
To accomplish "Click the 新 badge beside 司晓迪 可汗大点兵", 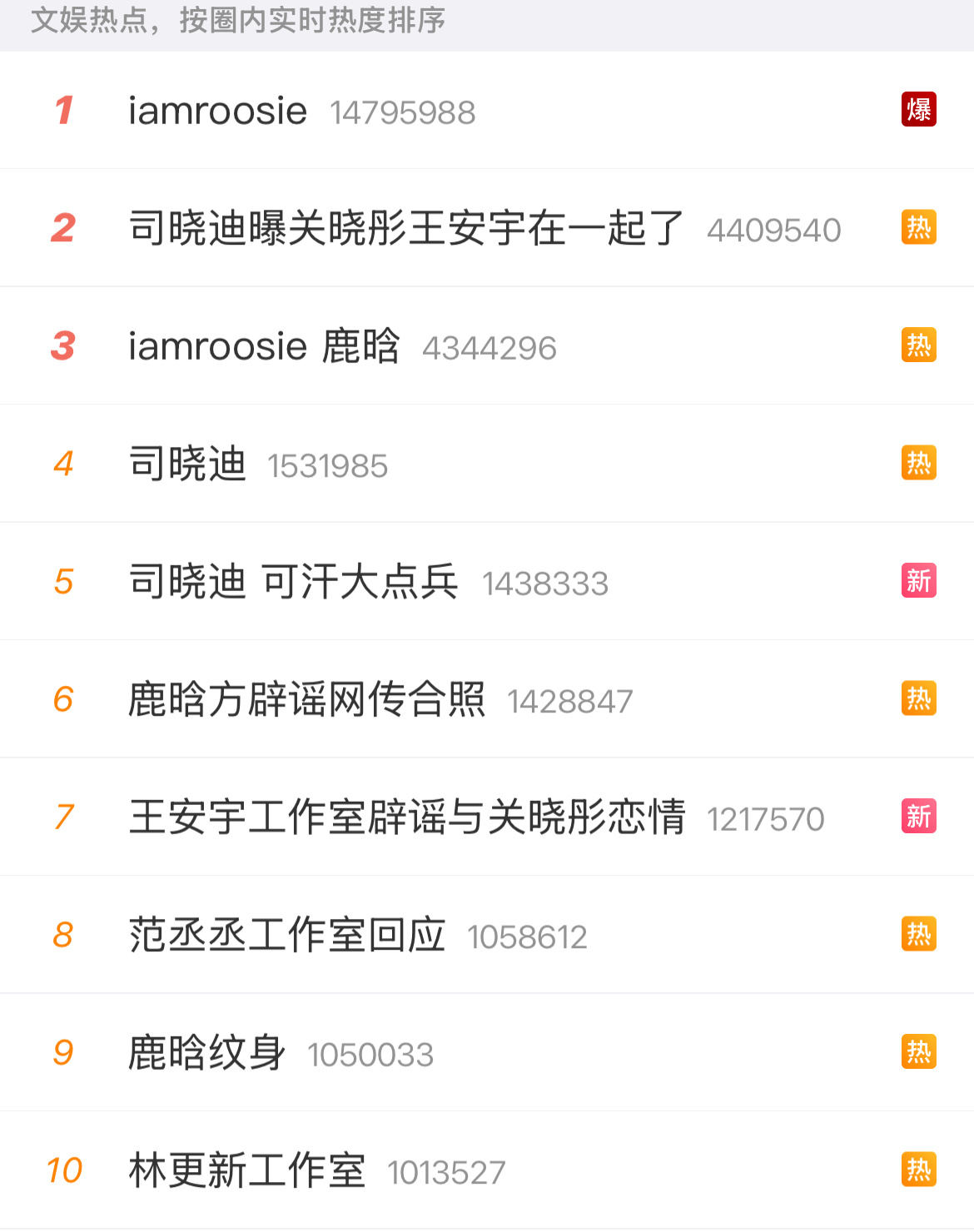I will click(918, 581).
